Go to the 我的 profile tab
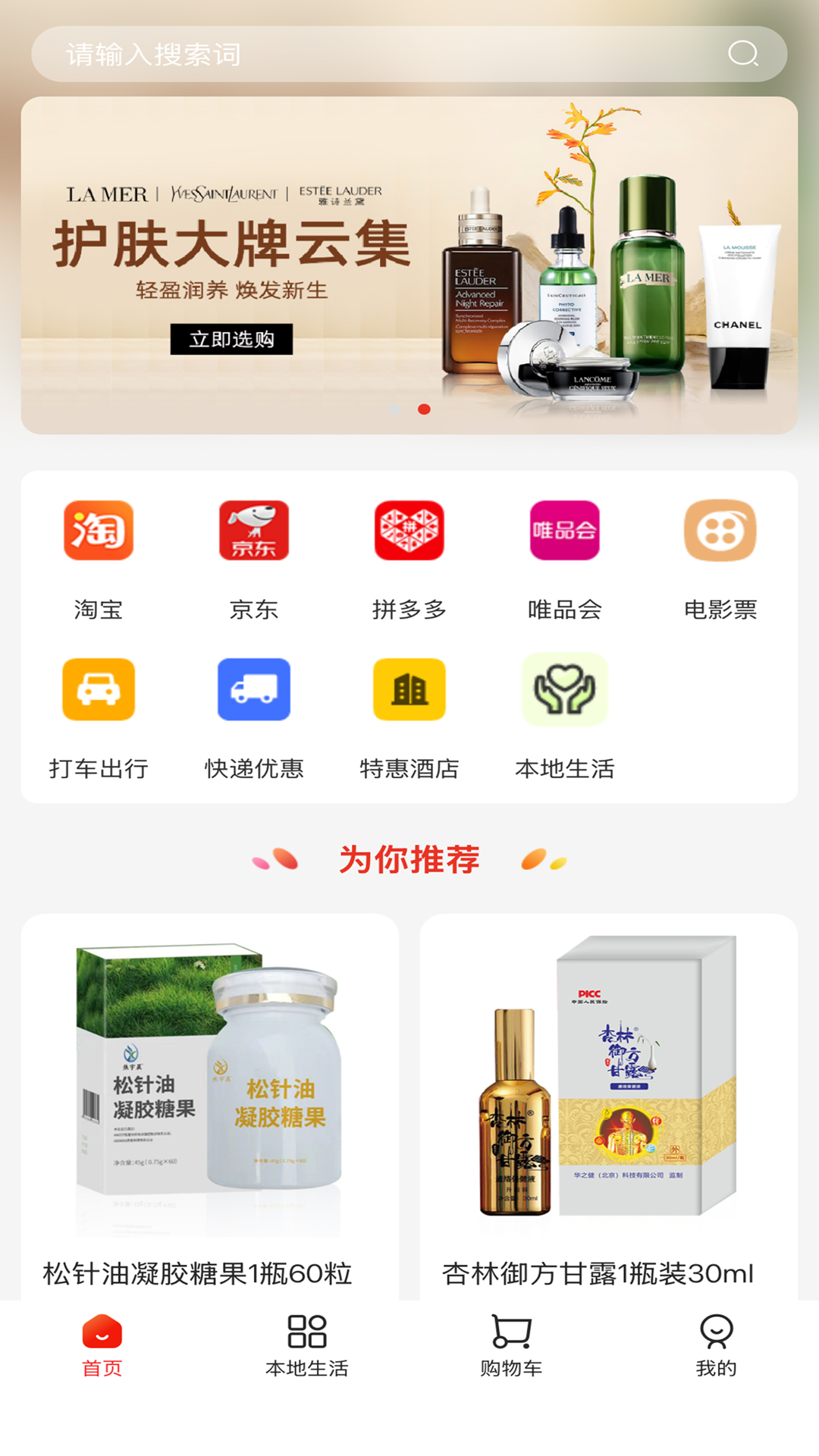 point(717,1346)
